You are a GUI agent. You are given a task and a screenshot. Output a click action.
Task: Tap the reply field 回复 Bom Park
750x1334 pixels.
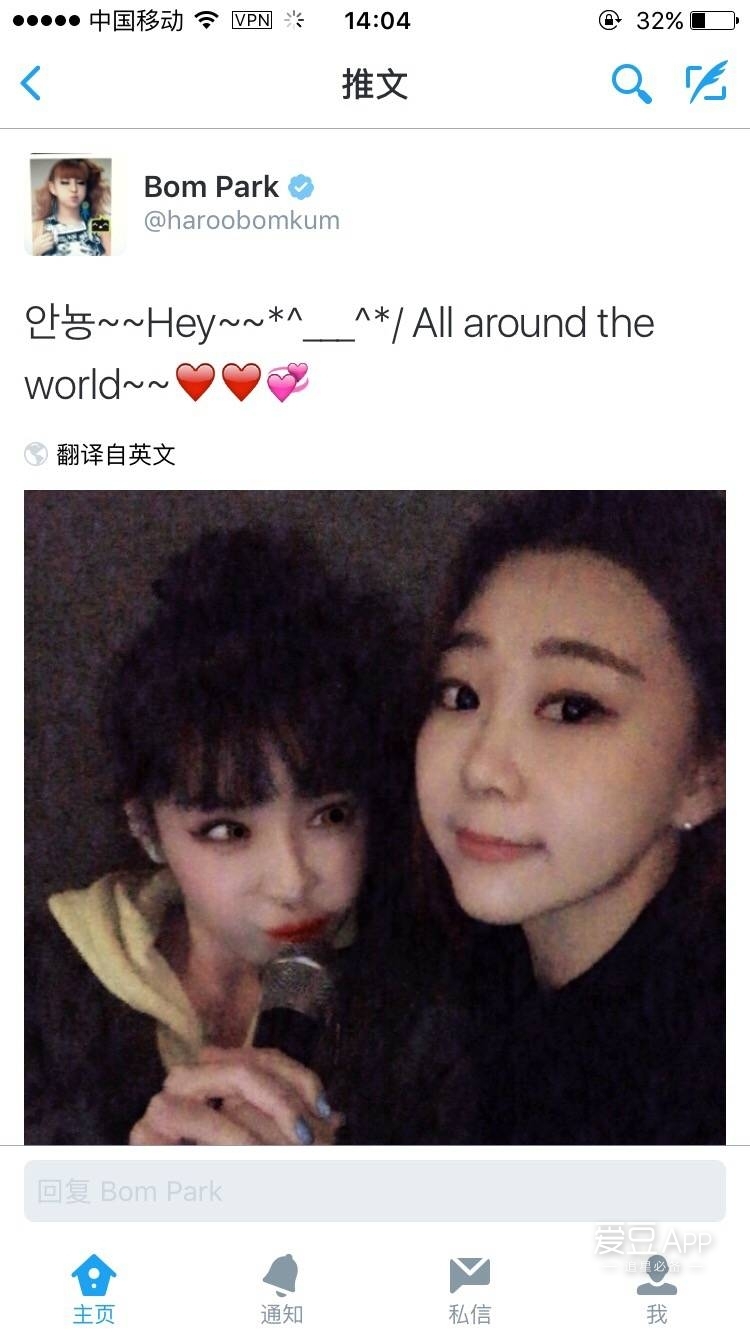click(375, 1191)
